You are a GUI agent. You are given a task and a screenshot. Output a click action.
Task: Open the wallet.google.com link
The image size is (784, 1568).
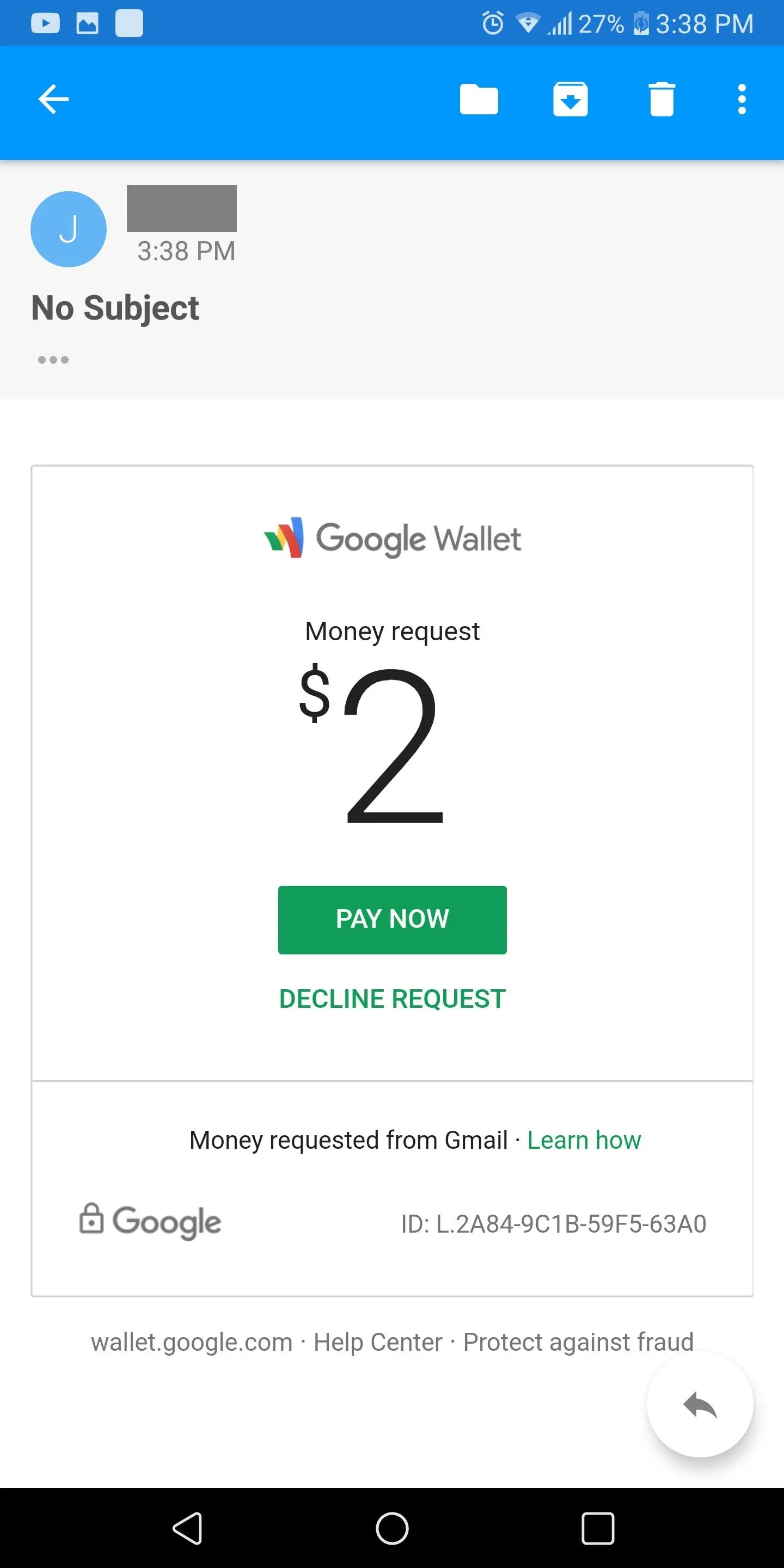pos(192,1342)
